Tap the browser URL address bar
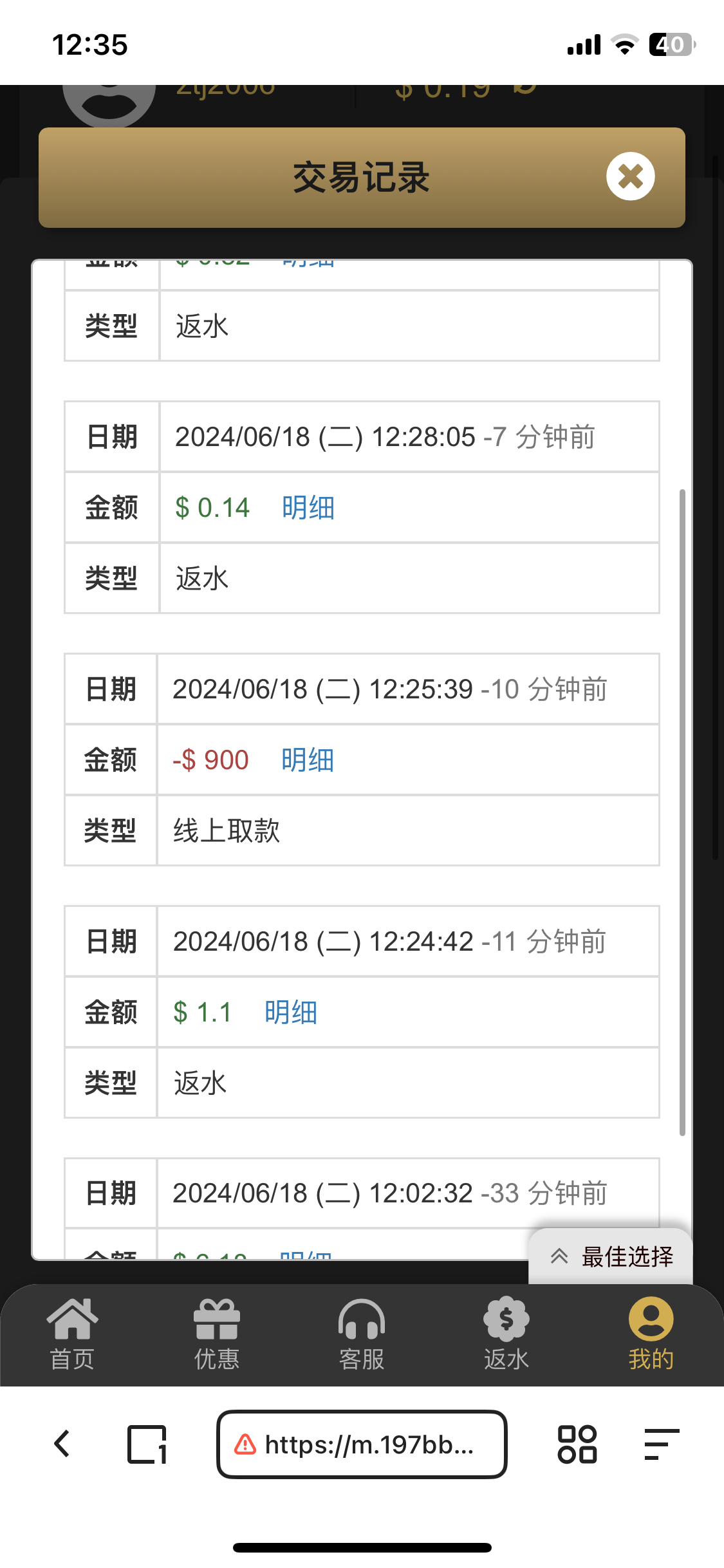 coord(362,1444)
